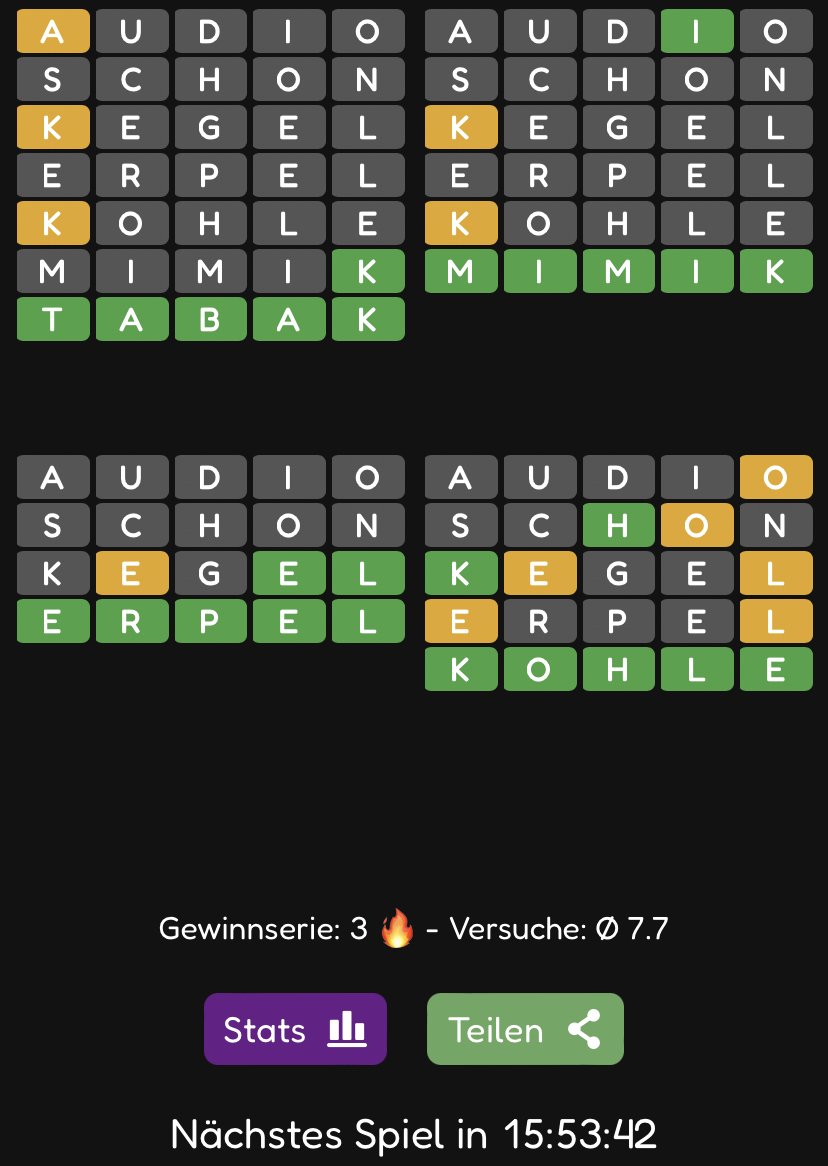Image resolution: width=828 pixels, height=1166 pixels.
Task: Share results with the Teilen button
Action: (525, 1029)
